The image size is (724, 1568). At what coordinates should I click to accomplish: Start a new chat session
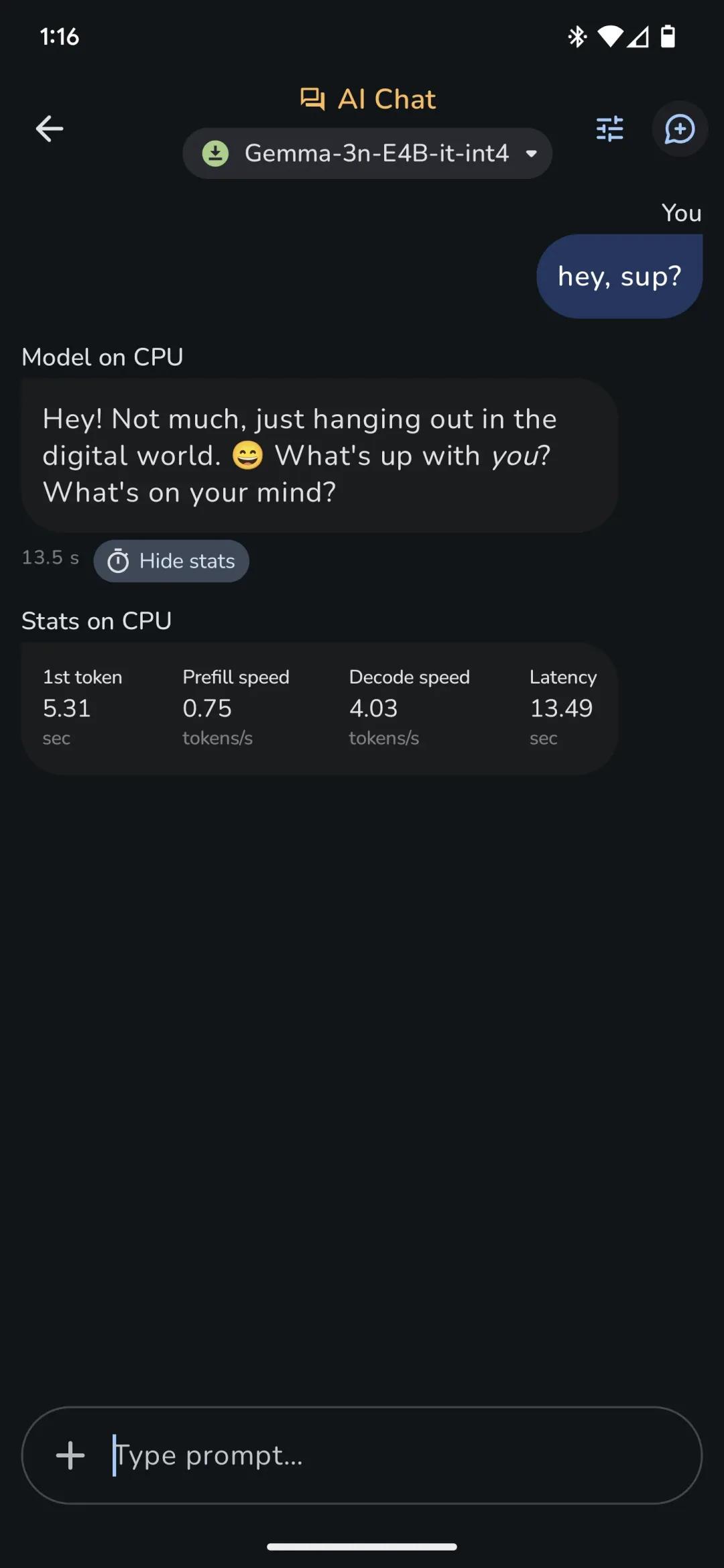679,129
